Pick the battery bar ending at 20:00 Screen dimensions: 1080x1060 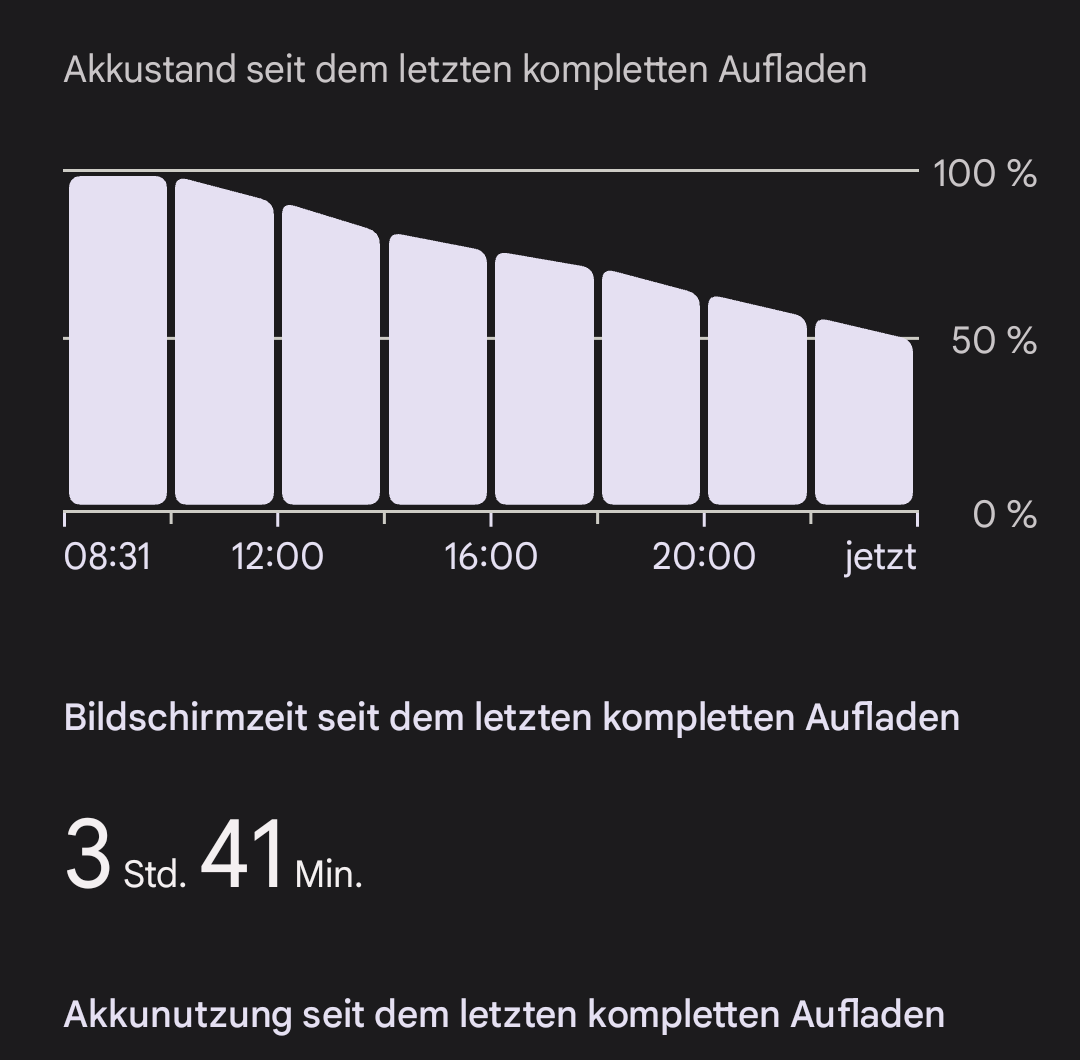point(651,392)
